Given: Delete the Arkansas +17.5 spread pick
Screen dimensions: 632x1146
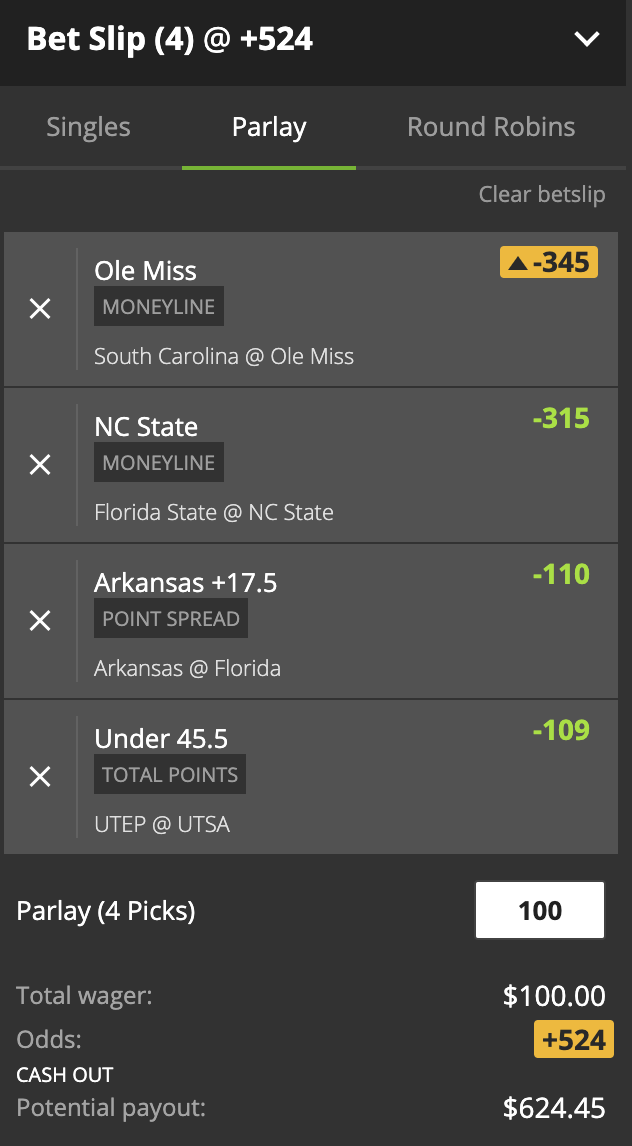Looking at the screenshot, I should click(x=40, y=621).
